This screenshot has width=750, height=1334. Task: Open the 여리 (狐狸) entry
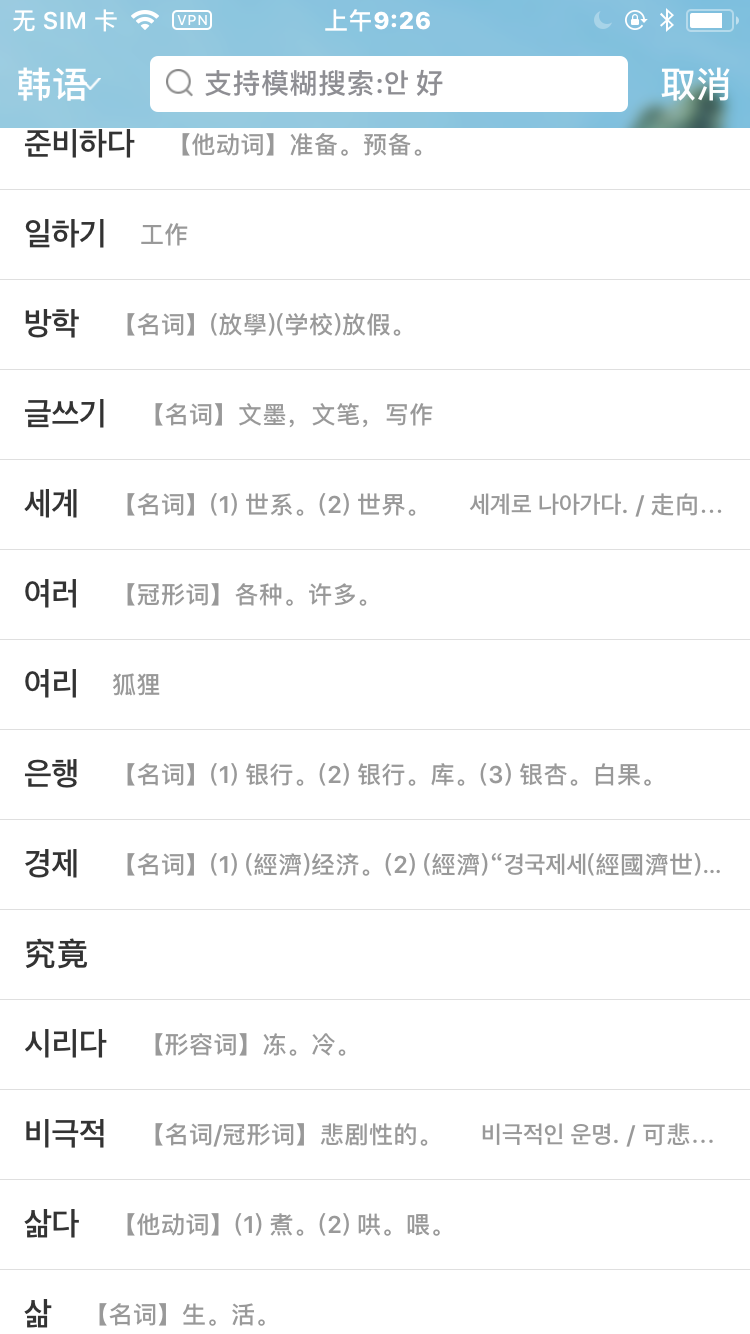[375, 685]
